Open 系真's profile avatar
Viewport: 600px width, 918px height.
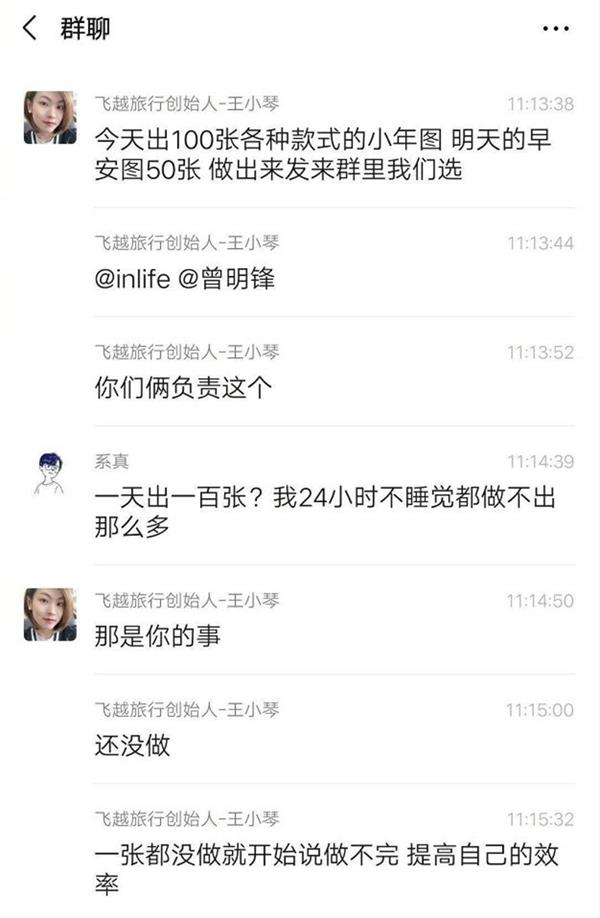point(49,473)
